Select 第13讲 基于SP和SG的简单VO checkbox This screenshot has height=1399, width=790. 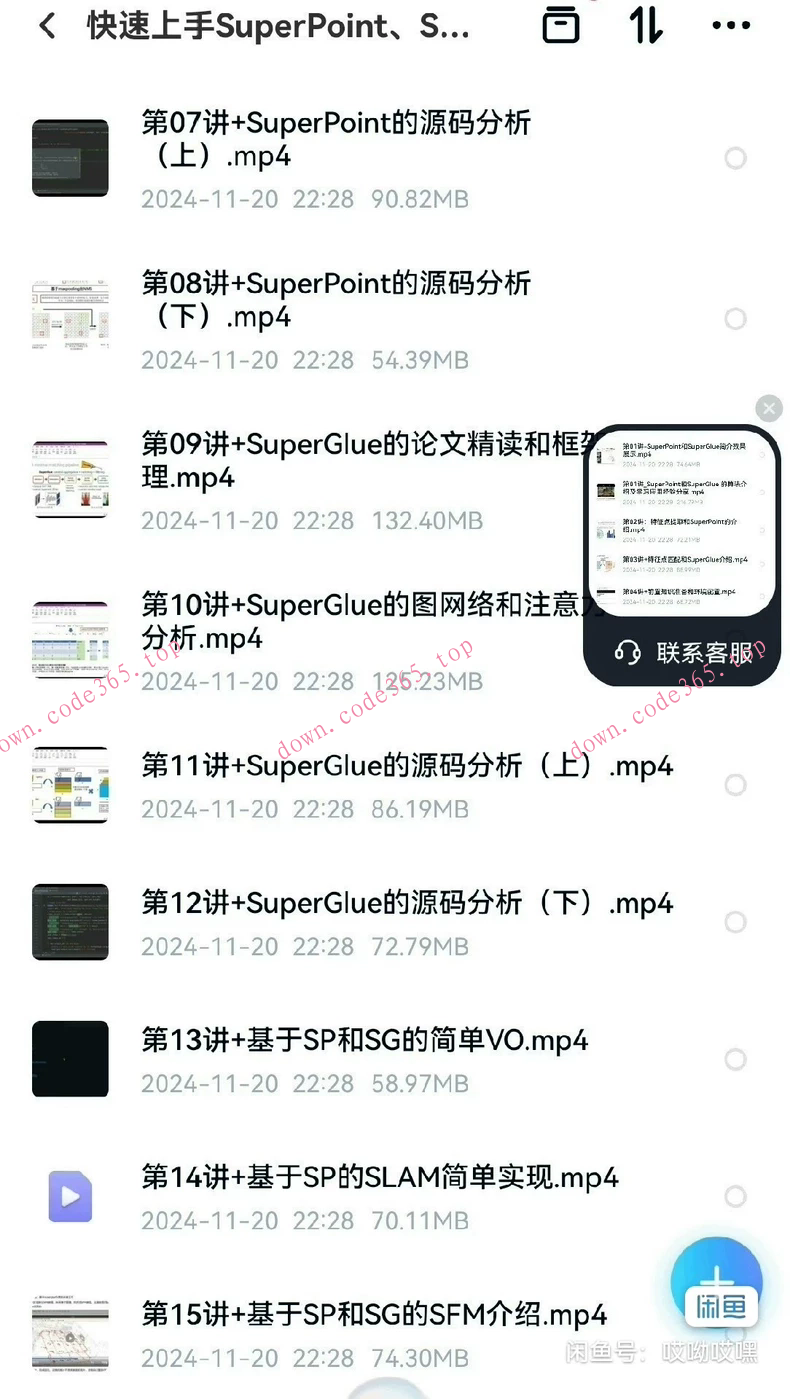click(735, 1059)
